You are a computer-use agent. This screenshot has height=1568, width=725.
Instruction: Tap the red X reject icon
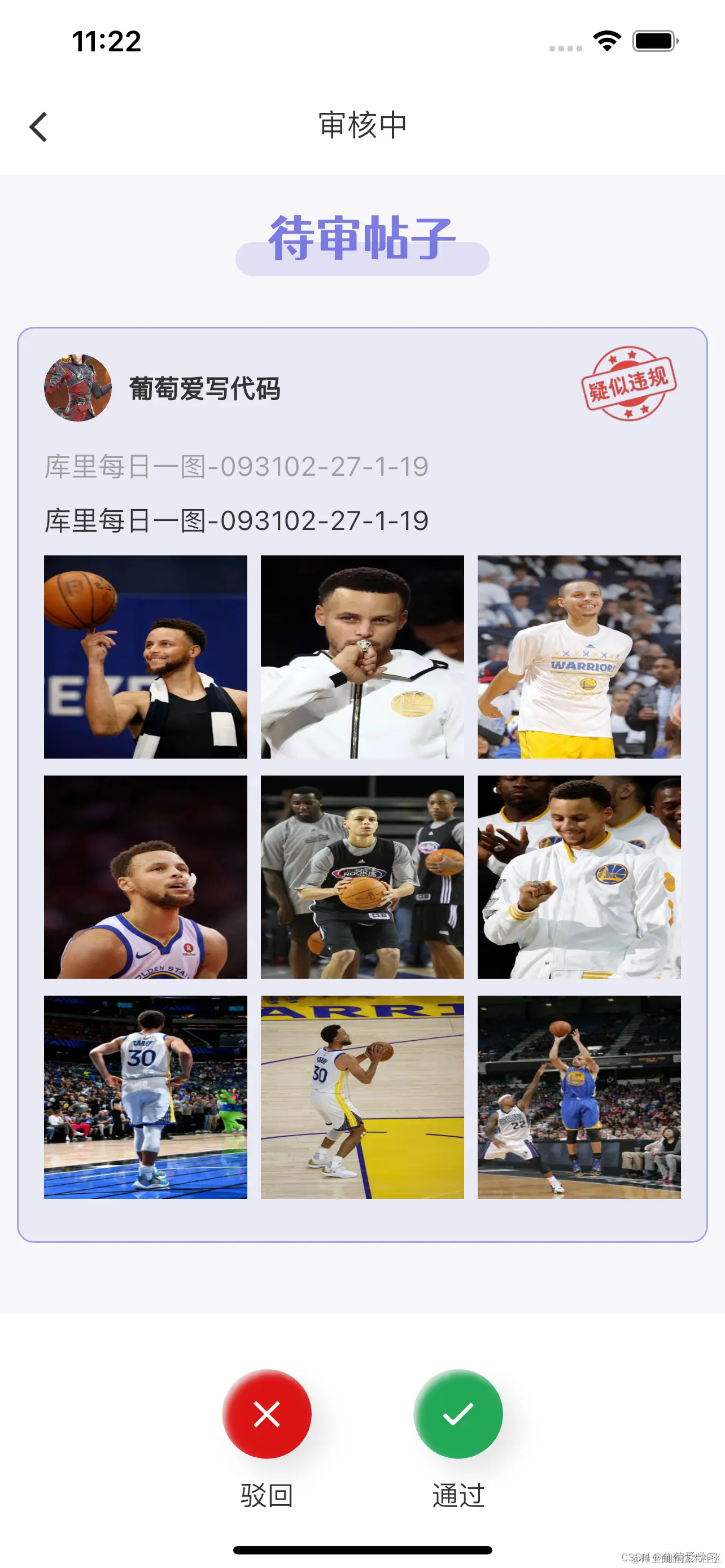point(267,1413)
